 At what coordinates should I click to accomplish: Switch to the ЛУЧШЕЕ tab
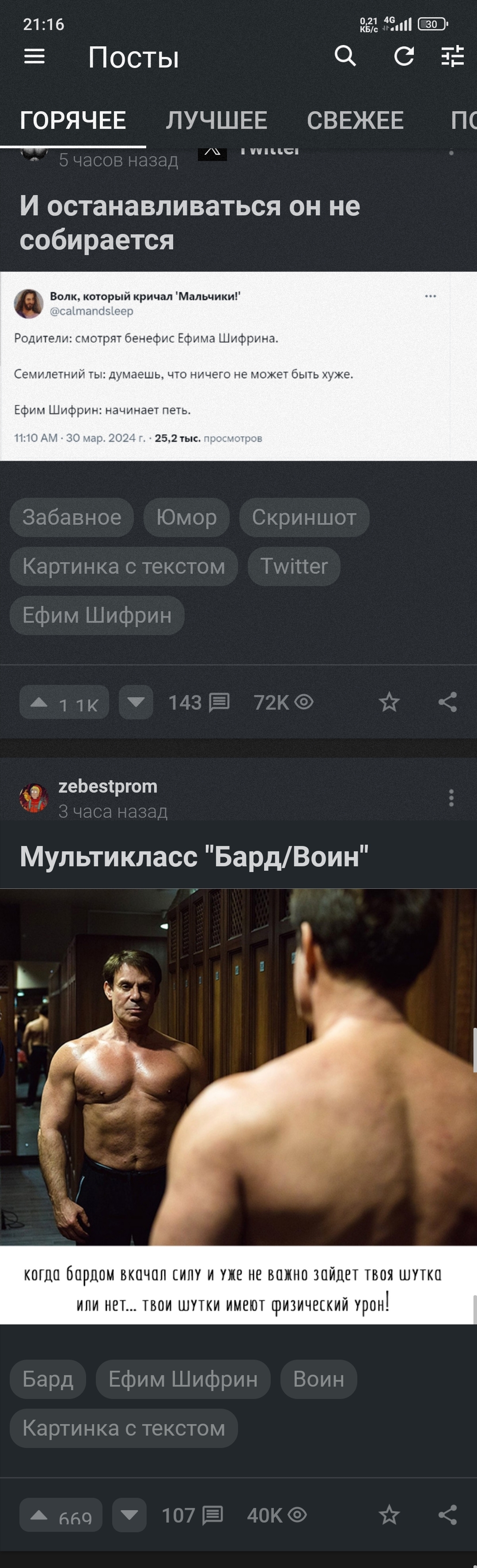click(216, 120)
